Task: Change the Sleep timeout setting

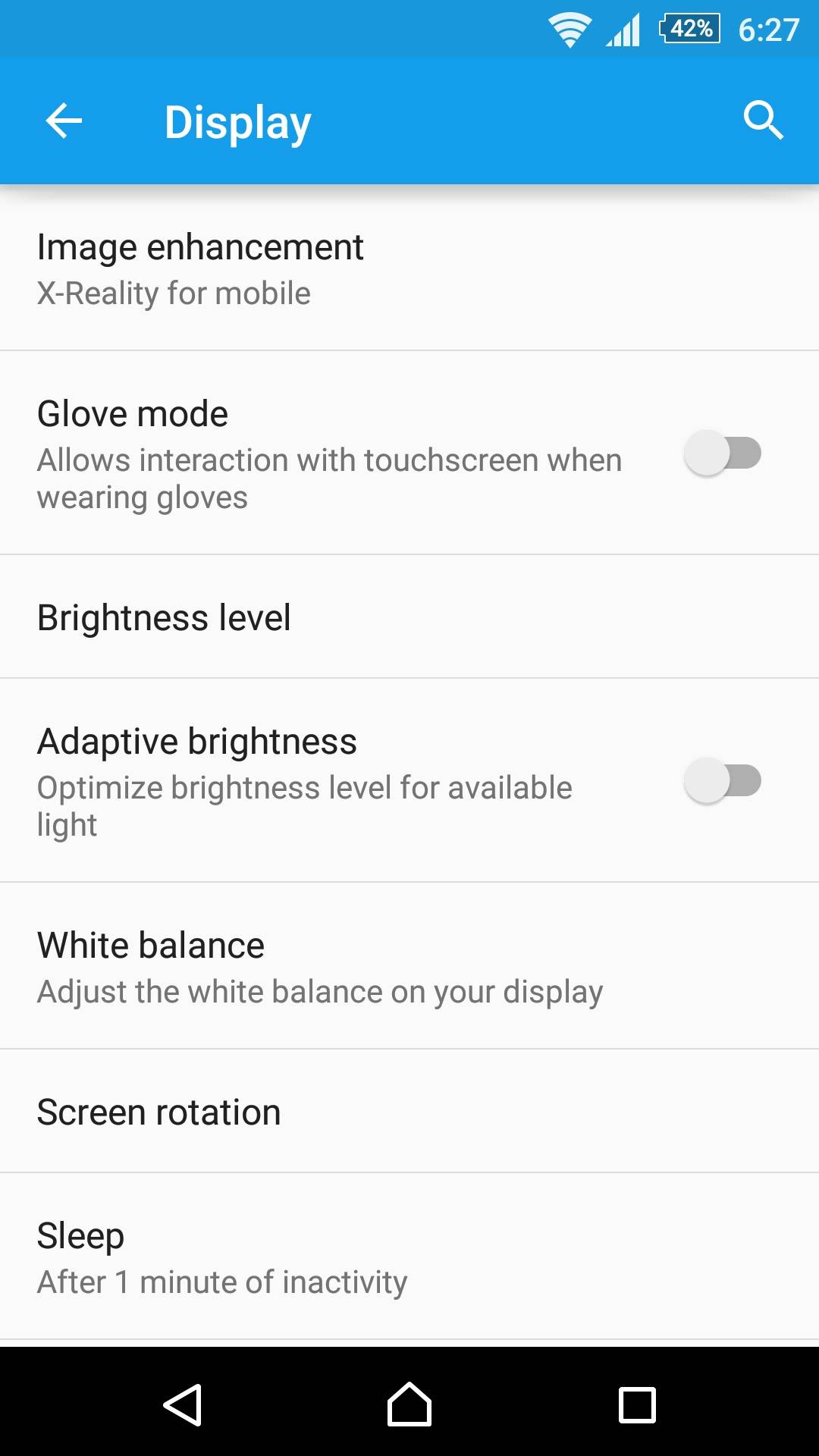Action: [409, 1257]
